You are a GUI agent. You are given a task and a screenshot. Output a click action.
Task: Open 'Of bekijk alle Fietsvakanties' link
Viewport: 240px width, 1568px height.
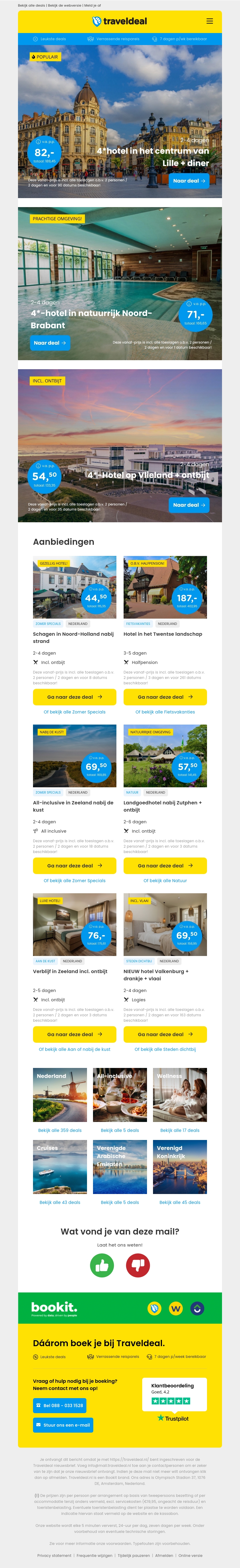tap(165, 712)
